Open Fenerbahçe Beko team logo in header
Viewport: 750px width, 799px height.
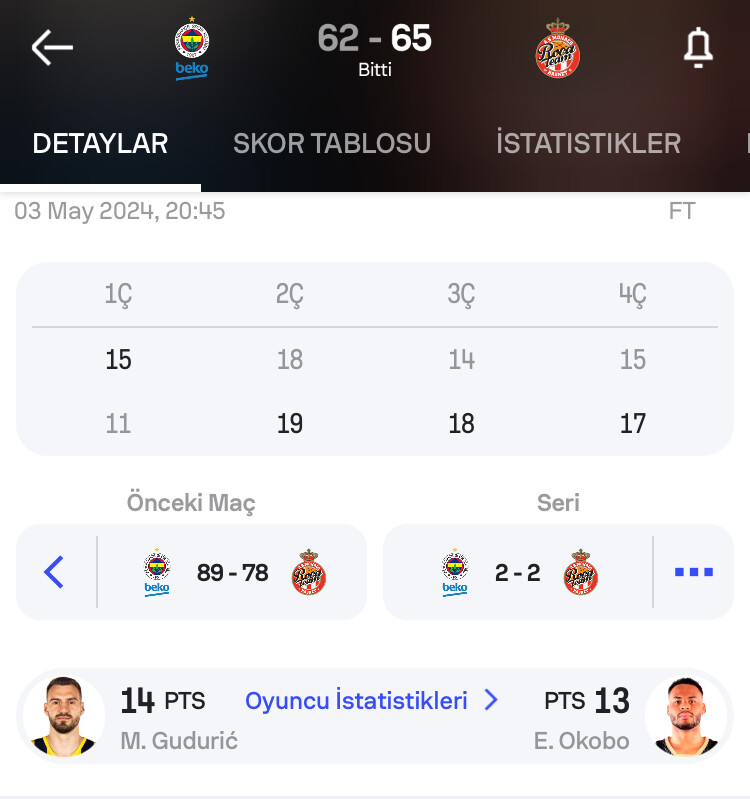click(191, 48)
